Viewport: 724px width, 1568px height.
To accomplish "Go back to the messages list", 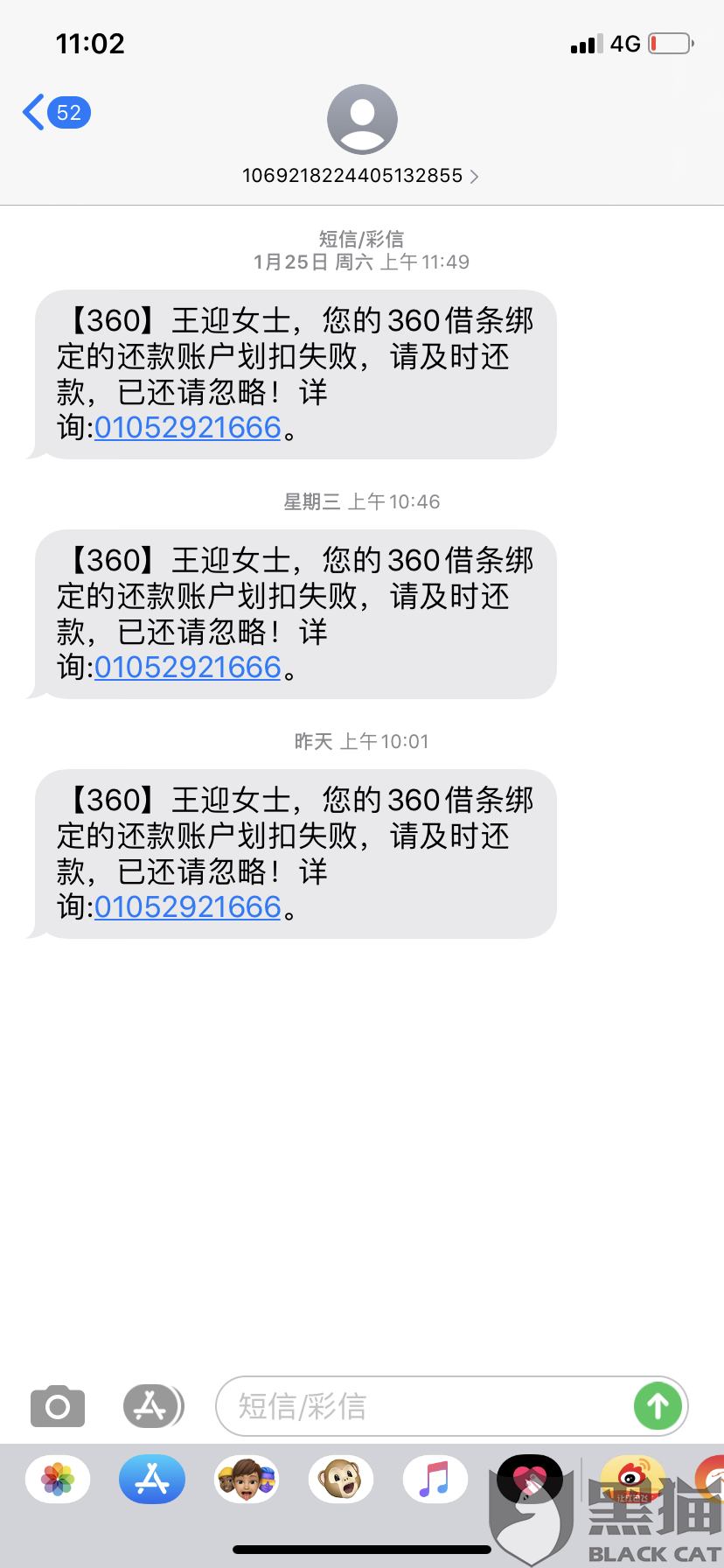I will 56,113.
